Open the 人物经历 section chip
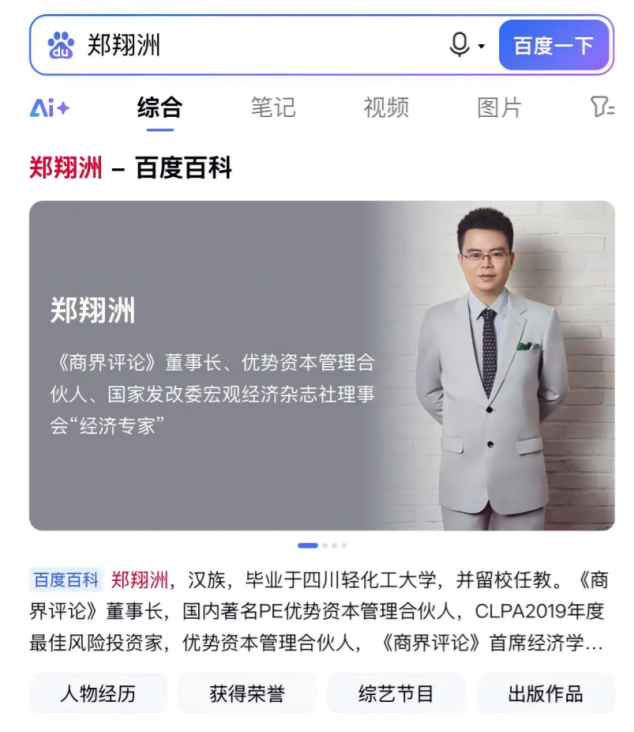The height and width of the screenshot is (732, 634). click(x=98, y=693)
